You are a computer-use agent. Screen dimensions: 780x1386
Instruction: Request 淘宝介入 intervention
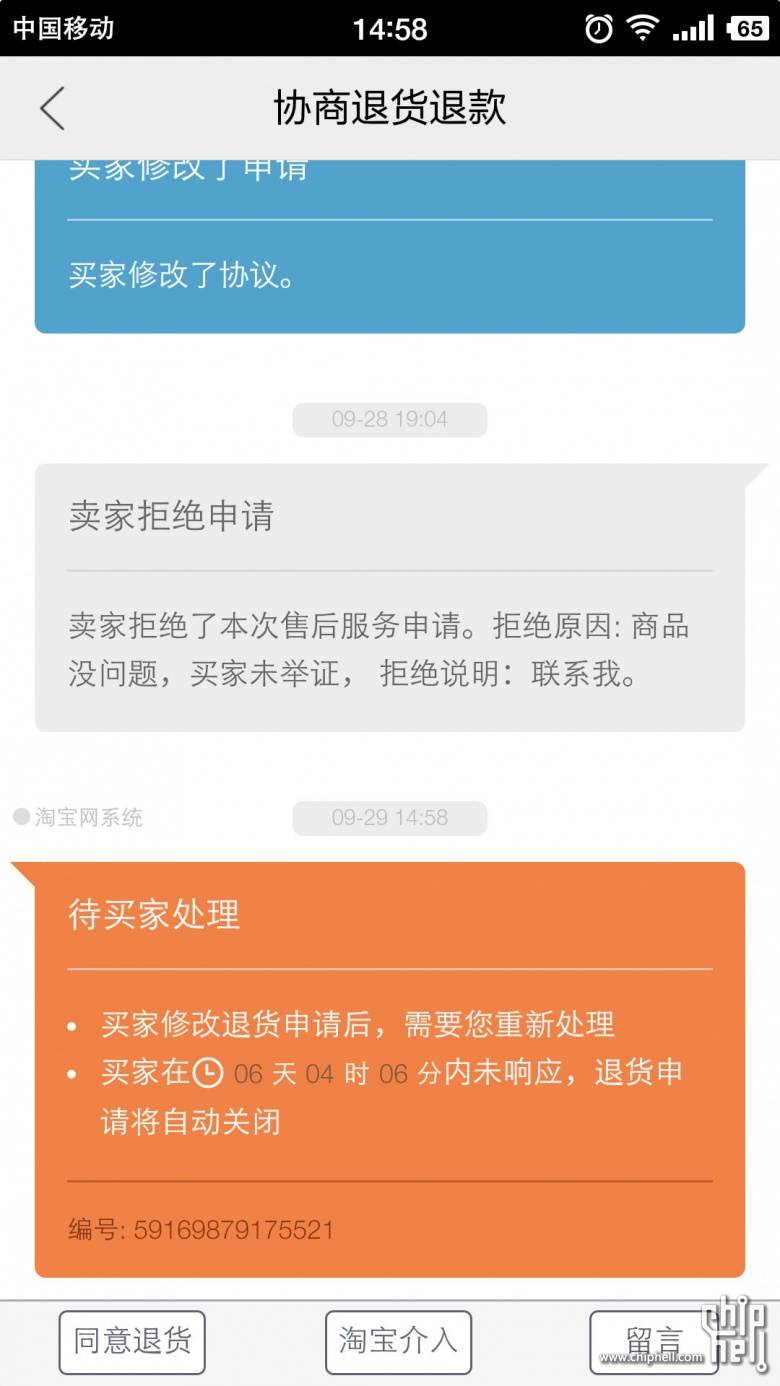(x=398, y=1342)
